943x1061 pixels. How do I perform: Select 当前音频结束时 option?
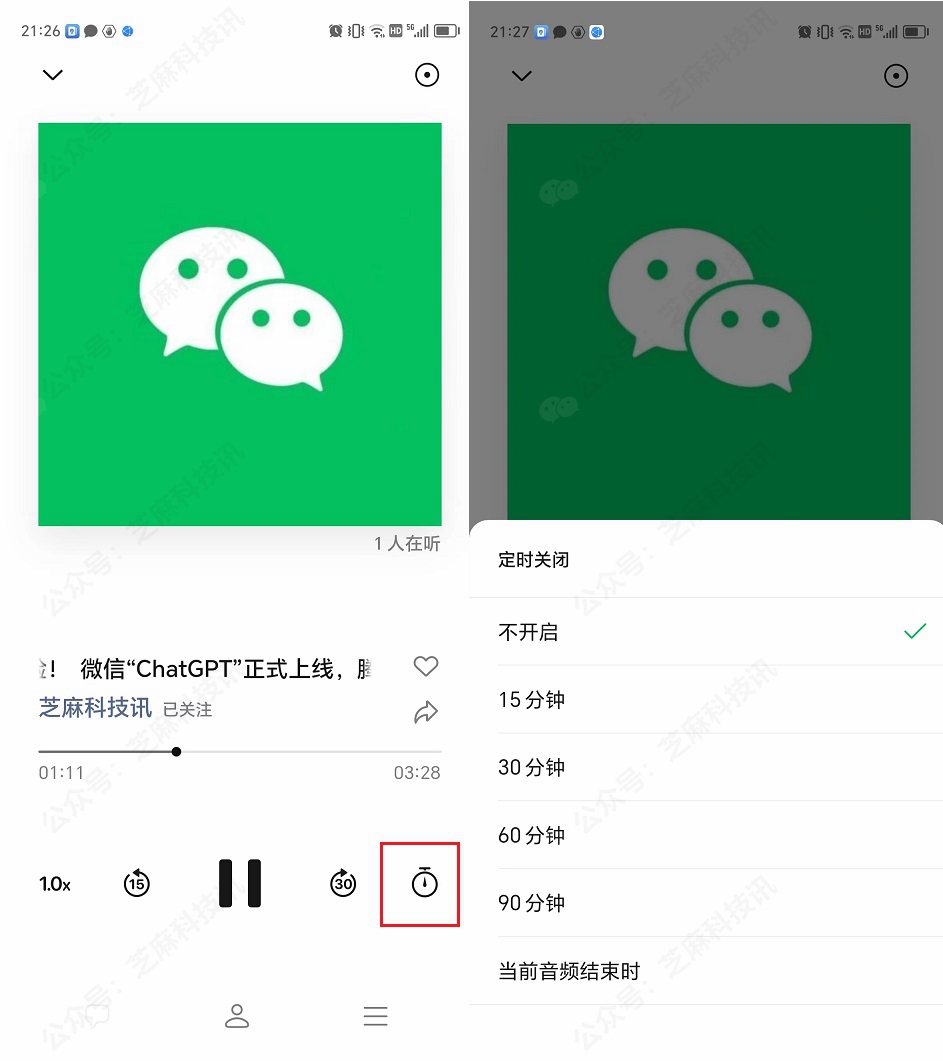tap(705, 971)
